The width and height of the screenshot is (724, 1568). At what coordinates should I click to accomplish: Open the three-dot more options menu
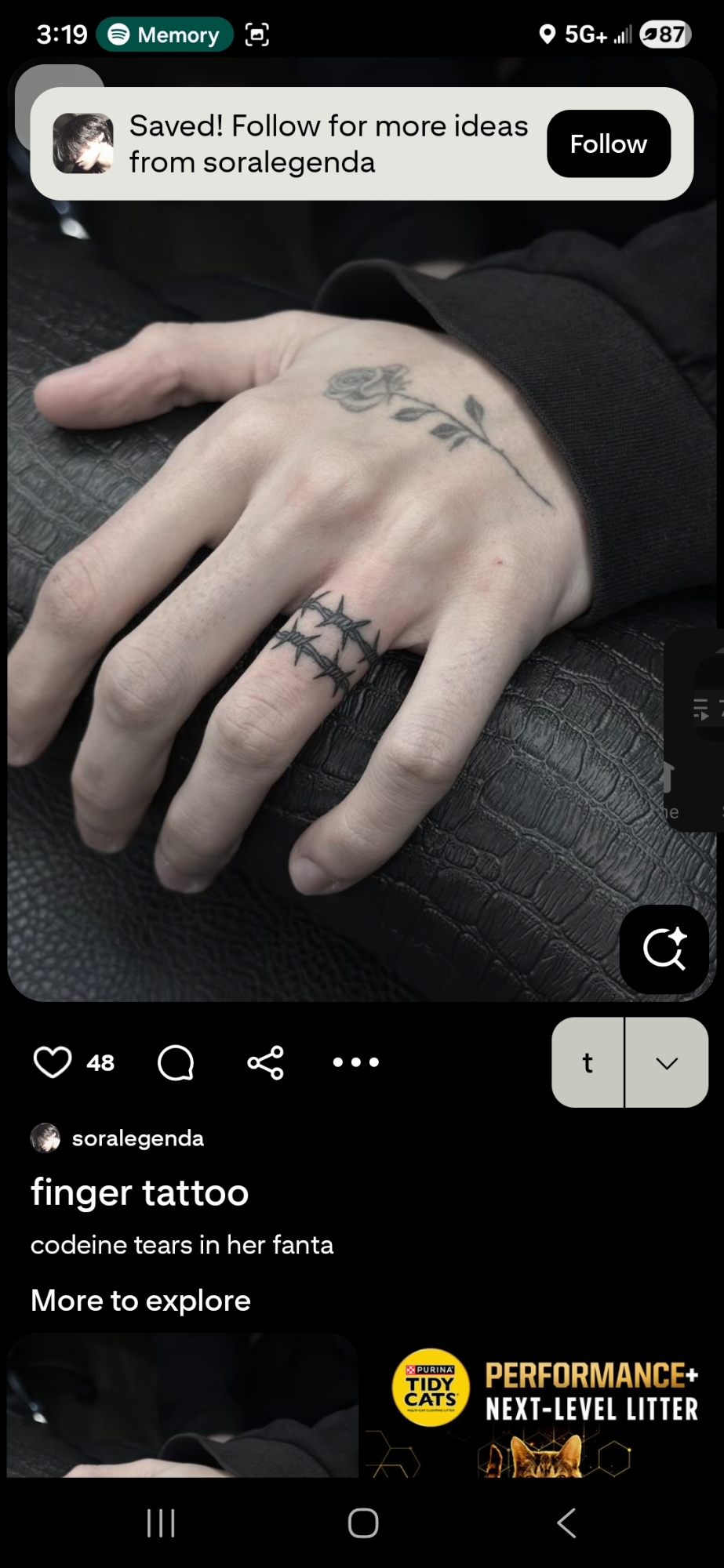[x=355, y=1062]
